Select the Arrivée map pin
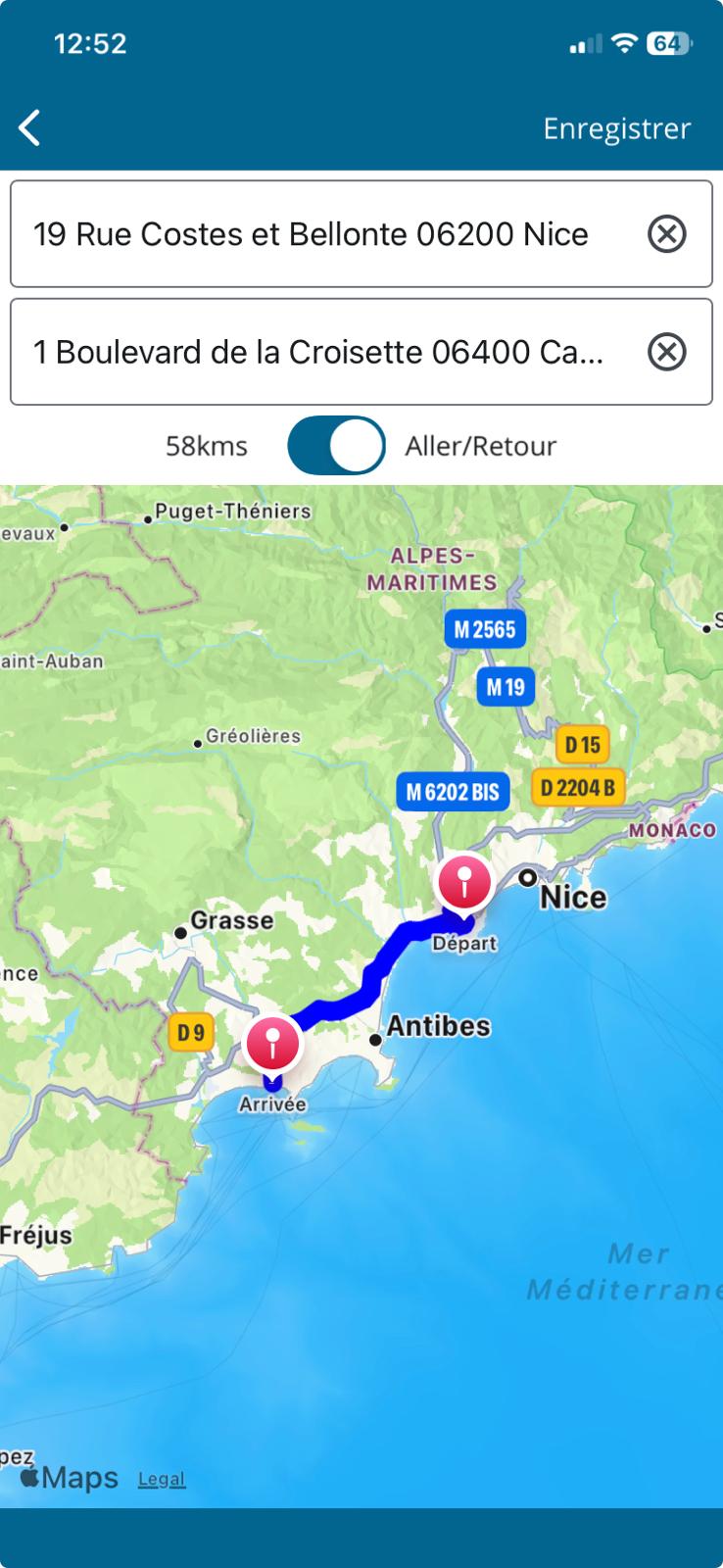This screenshot has width=723, height=1568. pos(272,1044)
